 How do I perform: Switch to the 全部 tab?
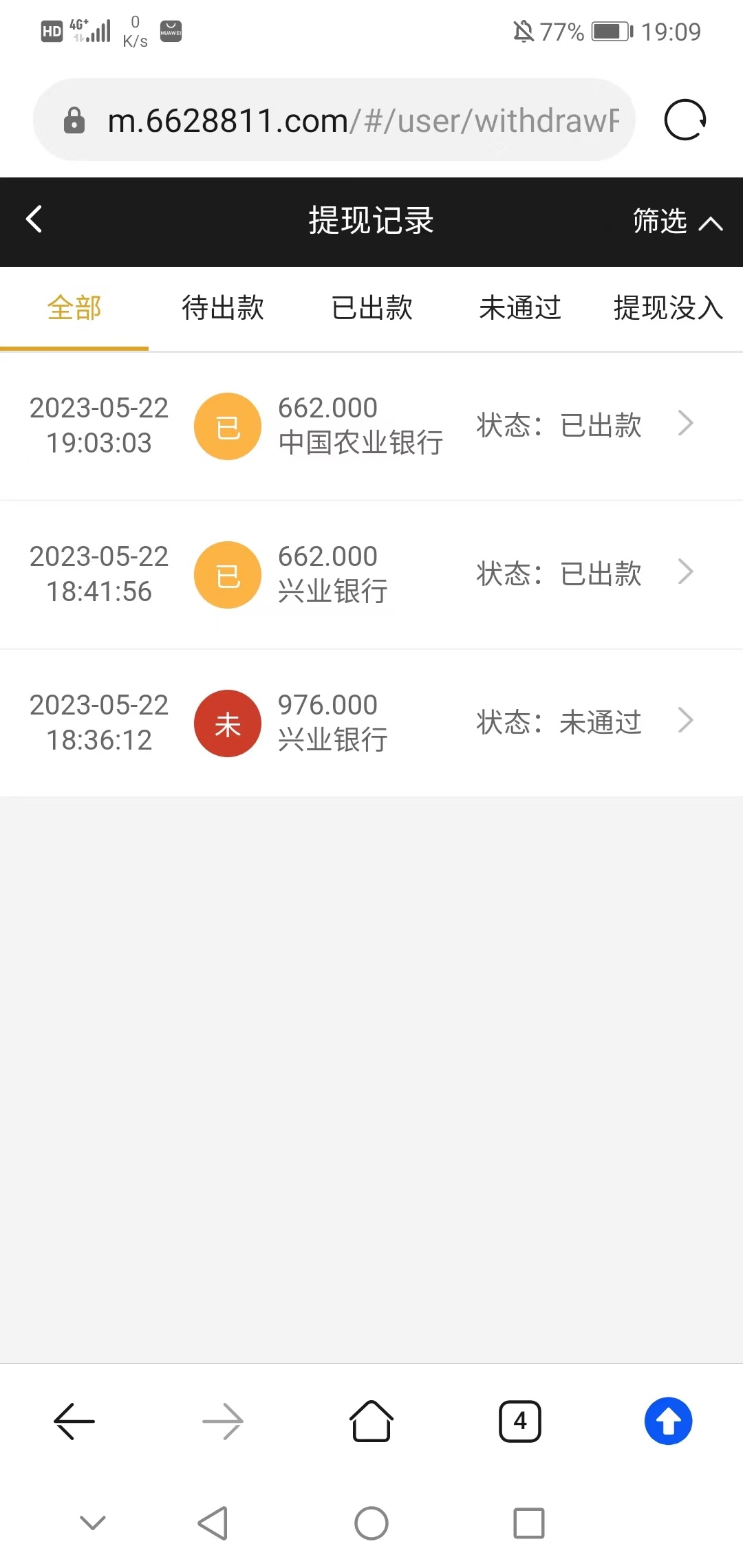click(74, 308)
